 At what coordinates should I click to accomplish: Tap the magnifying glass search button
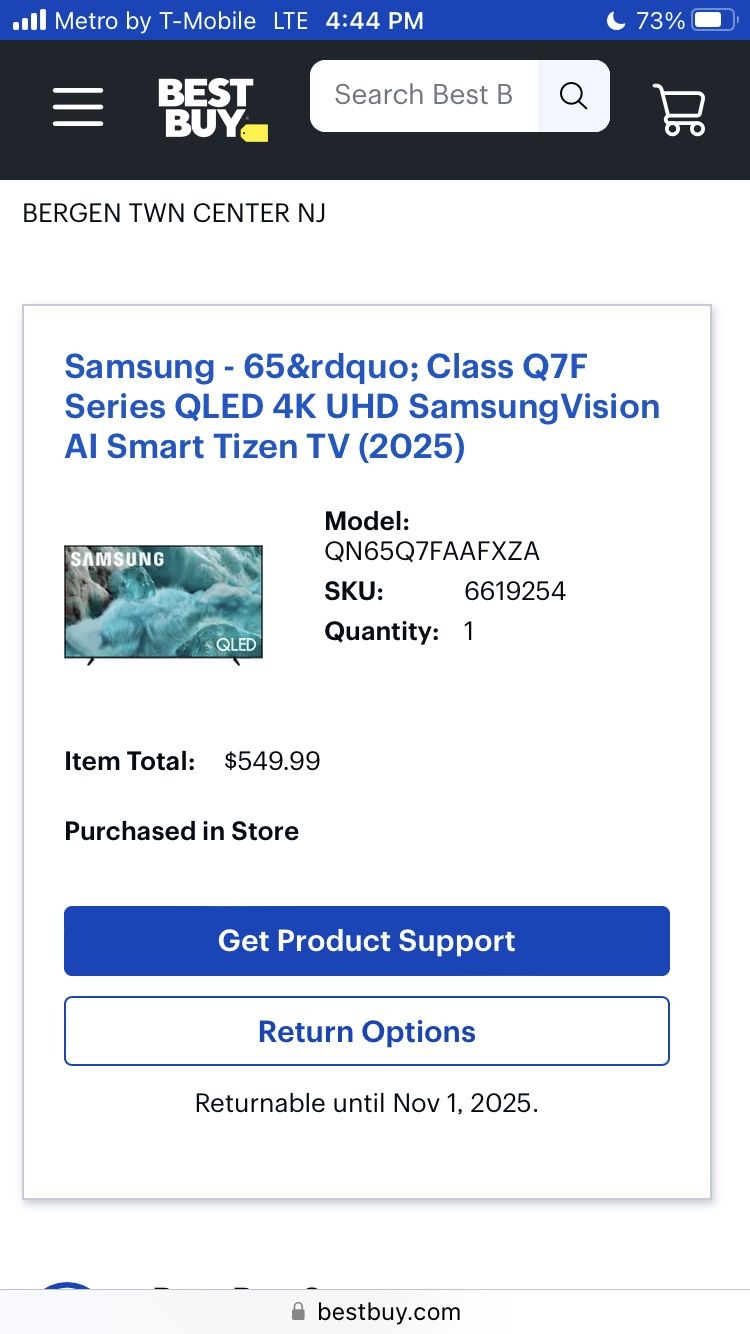573,96
